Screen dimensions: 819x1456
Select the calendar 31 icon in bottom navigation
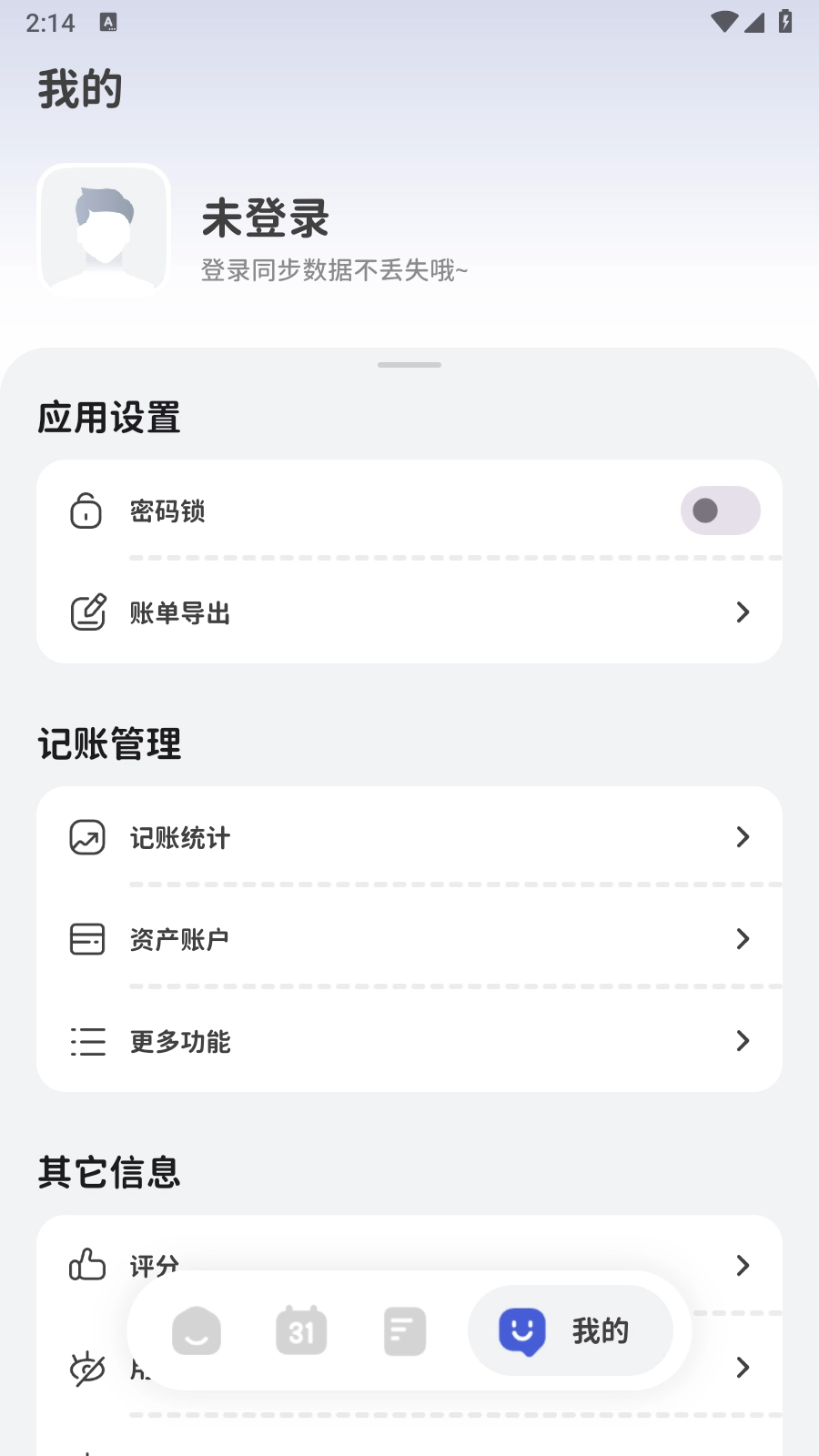(300, 1330)
